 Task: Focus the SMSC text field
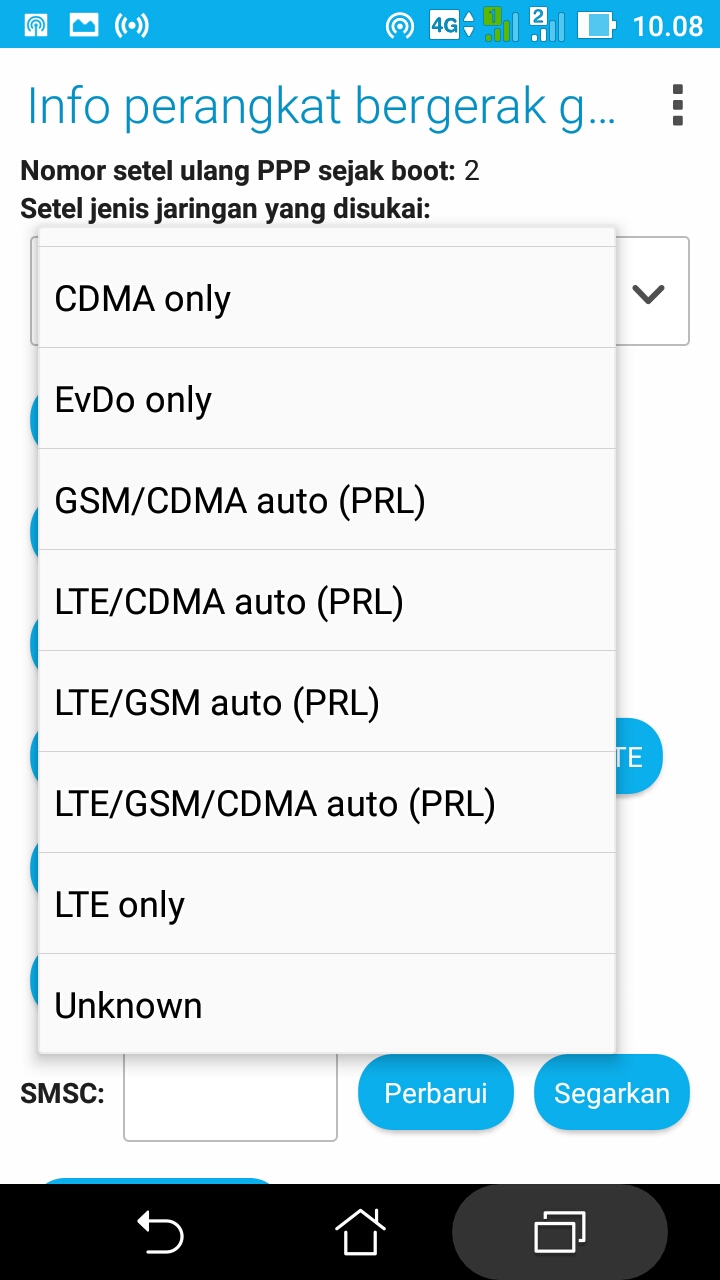[230, 1094]
